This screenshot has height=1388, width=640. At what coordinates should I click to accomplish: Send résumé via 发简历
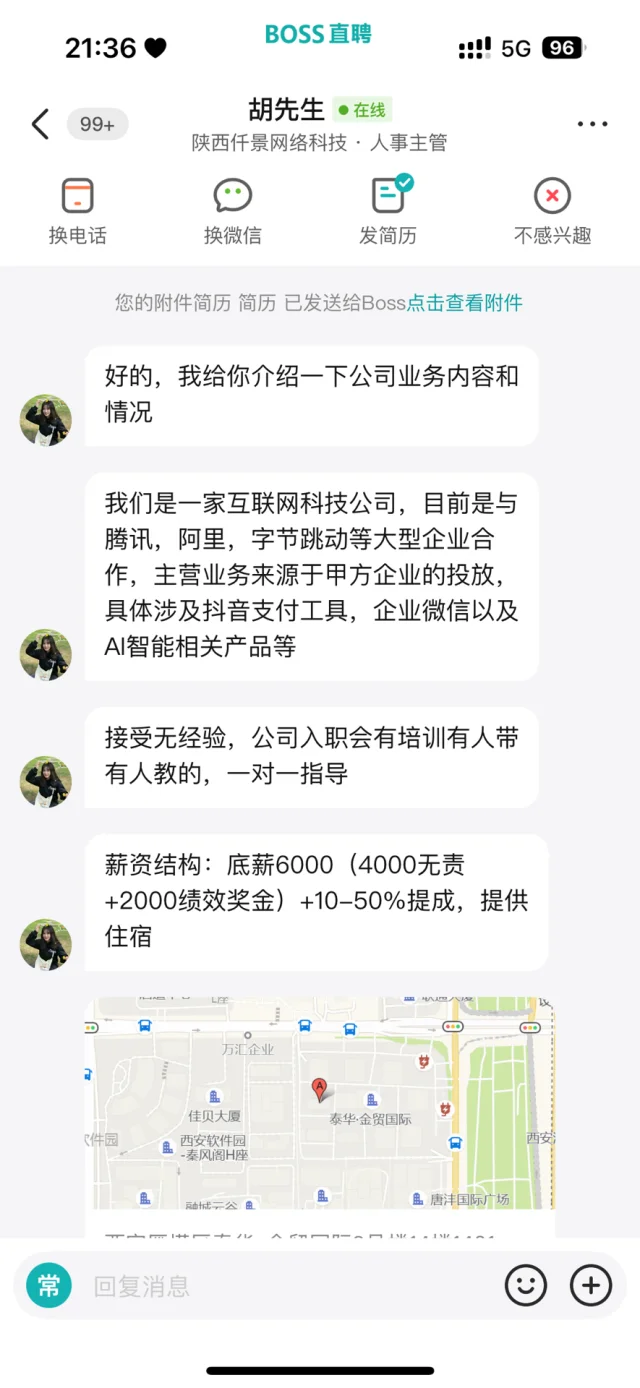(x=388, y=211)
